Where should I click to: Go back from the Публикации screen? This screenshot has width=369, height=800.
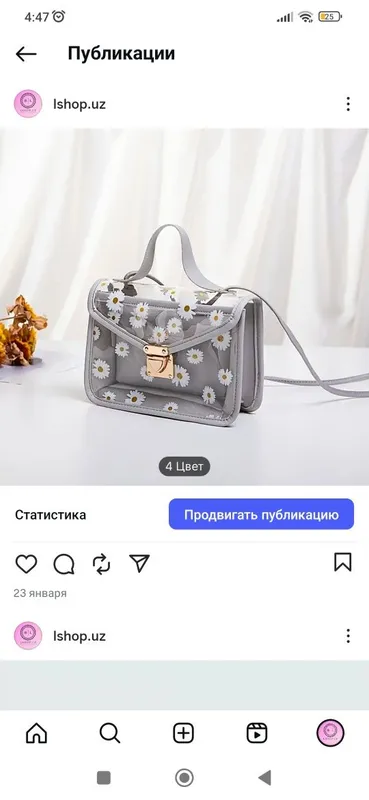pos(26,54)
